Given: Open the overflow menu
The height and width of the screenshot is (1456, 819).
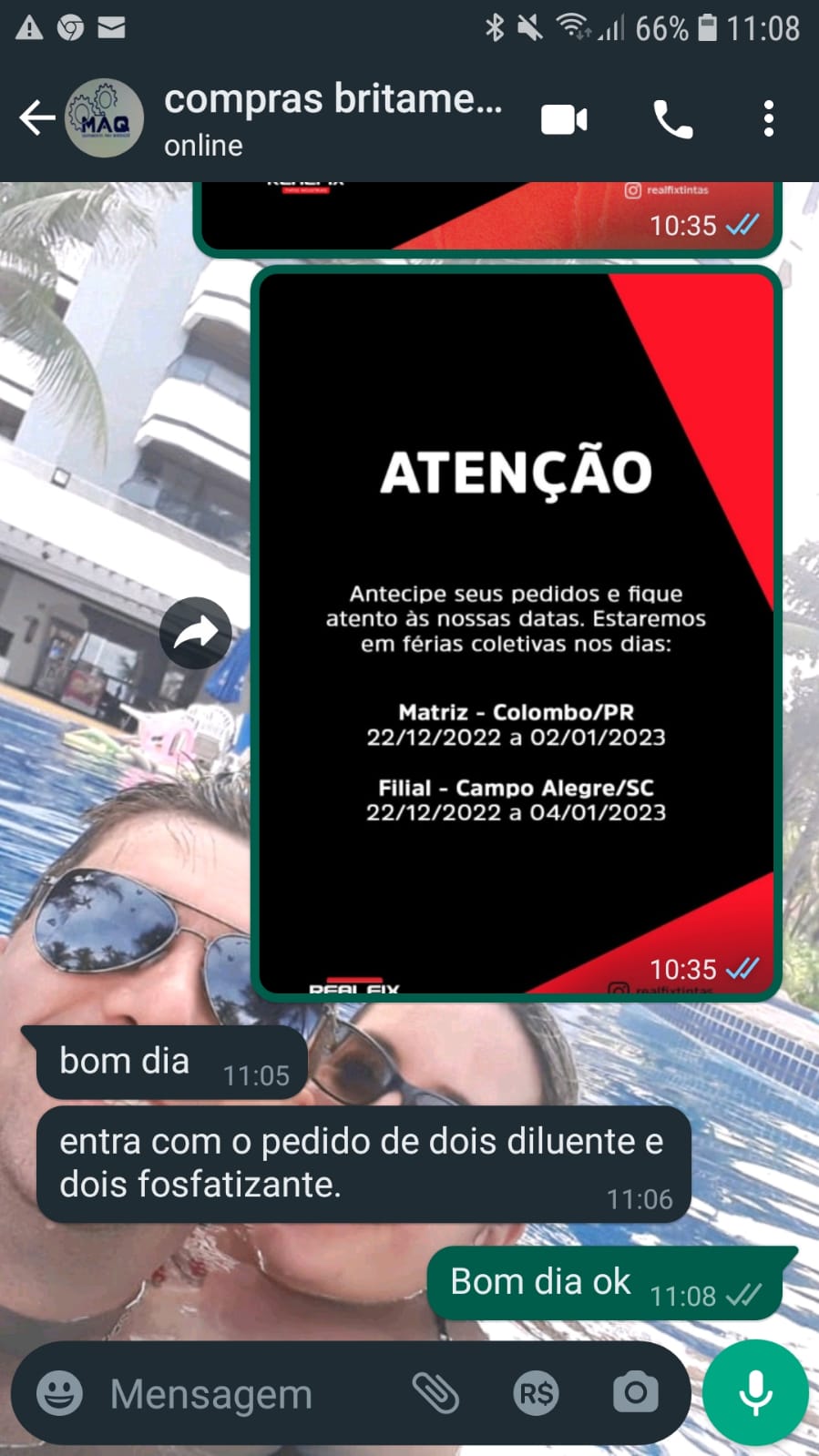Looking at the screenshot, I should pos(769,119).
